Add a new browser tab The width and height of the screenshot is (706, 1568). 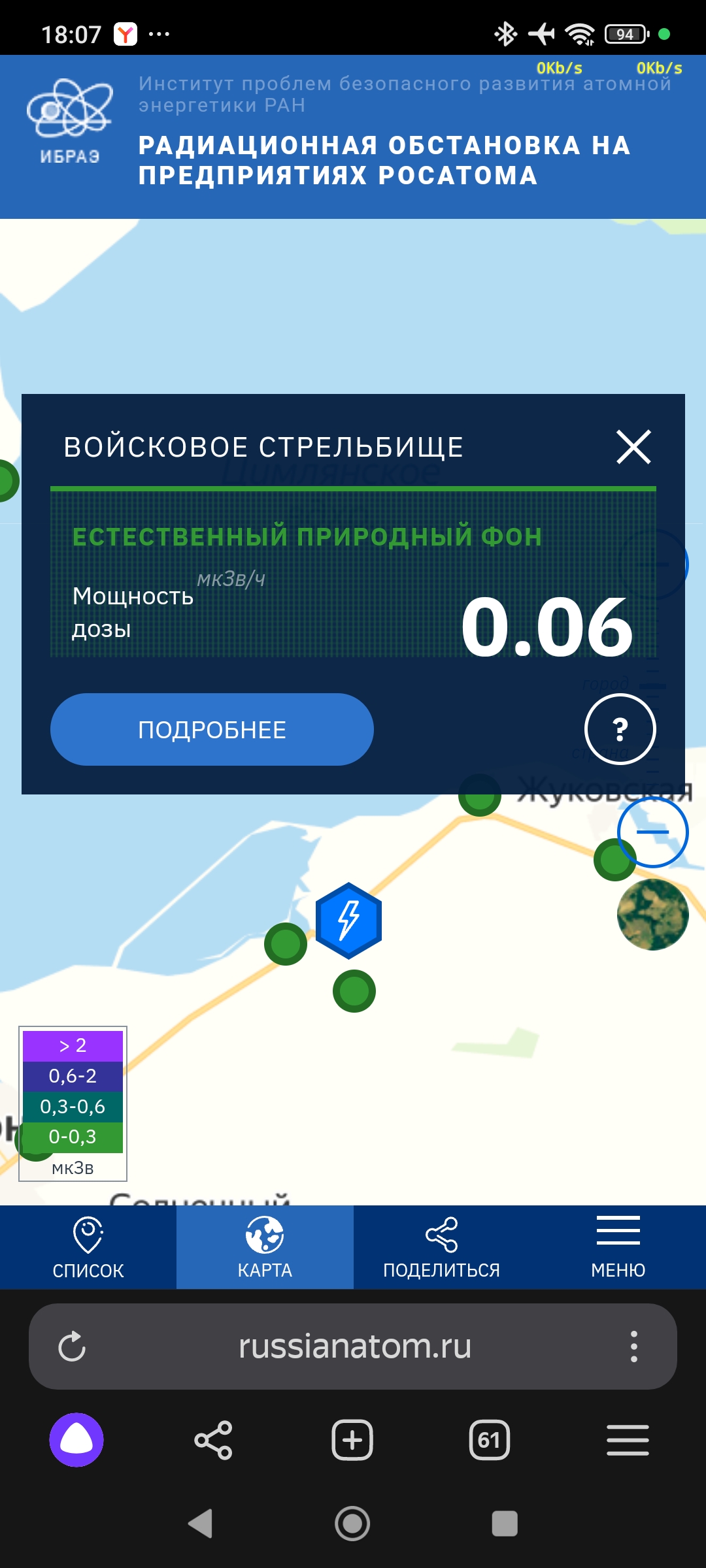352,1440
